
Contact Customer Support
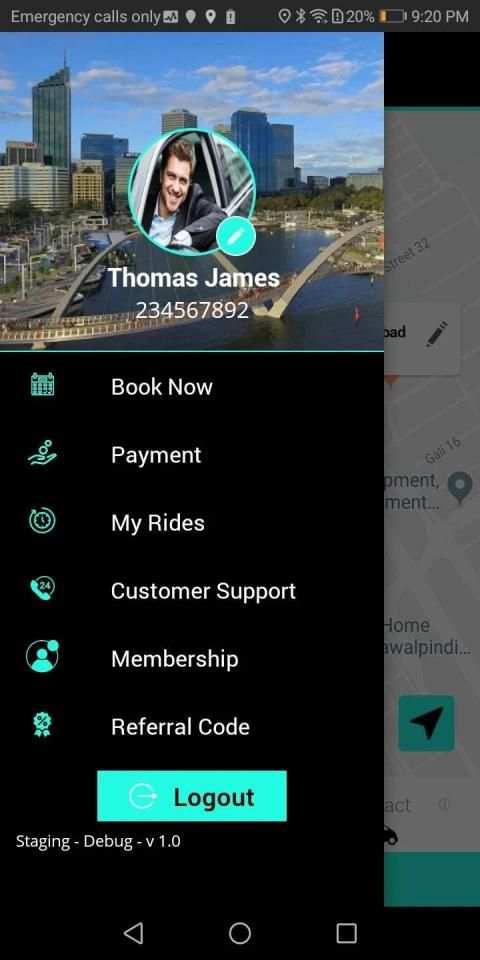point(192,590)
